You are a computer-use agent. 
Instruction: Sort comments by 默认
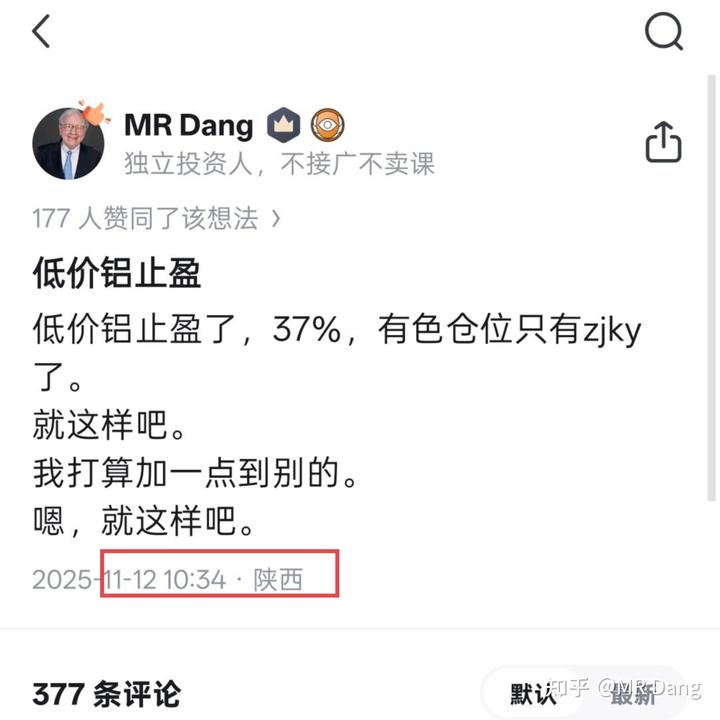tap(533, 694)
